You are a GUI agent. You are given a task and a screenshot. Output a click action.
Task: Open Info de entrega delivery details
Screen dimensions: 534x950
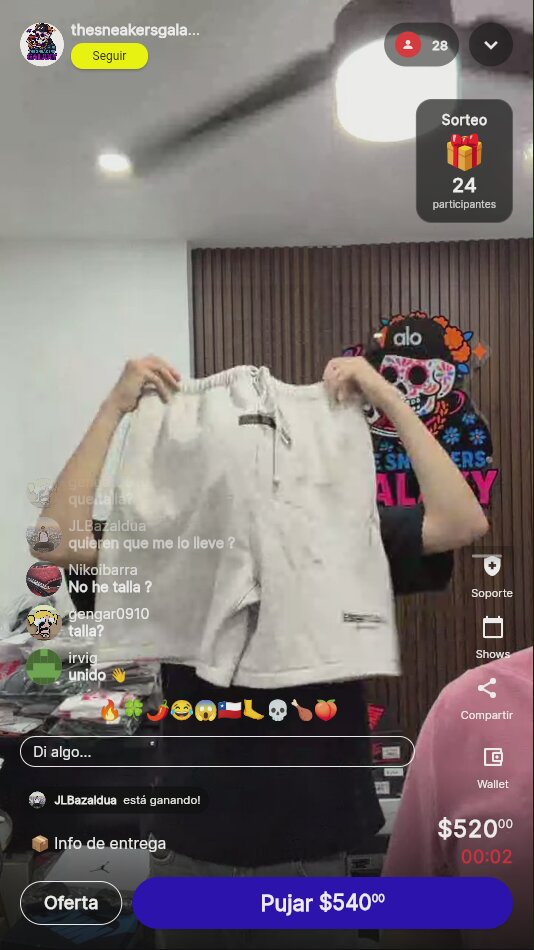point(98,843)
